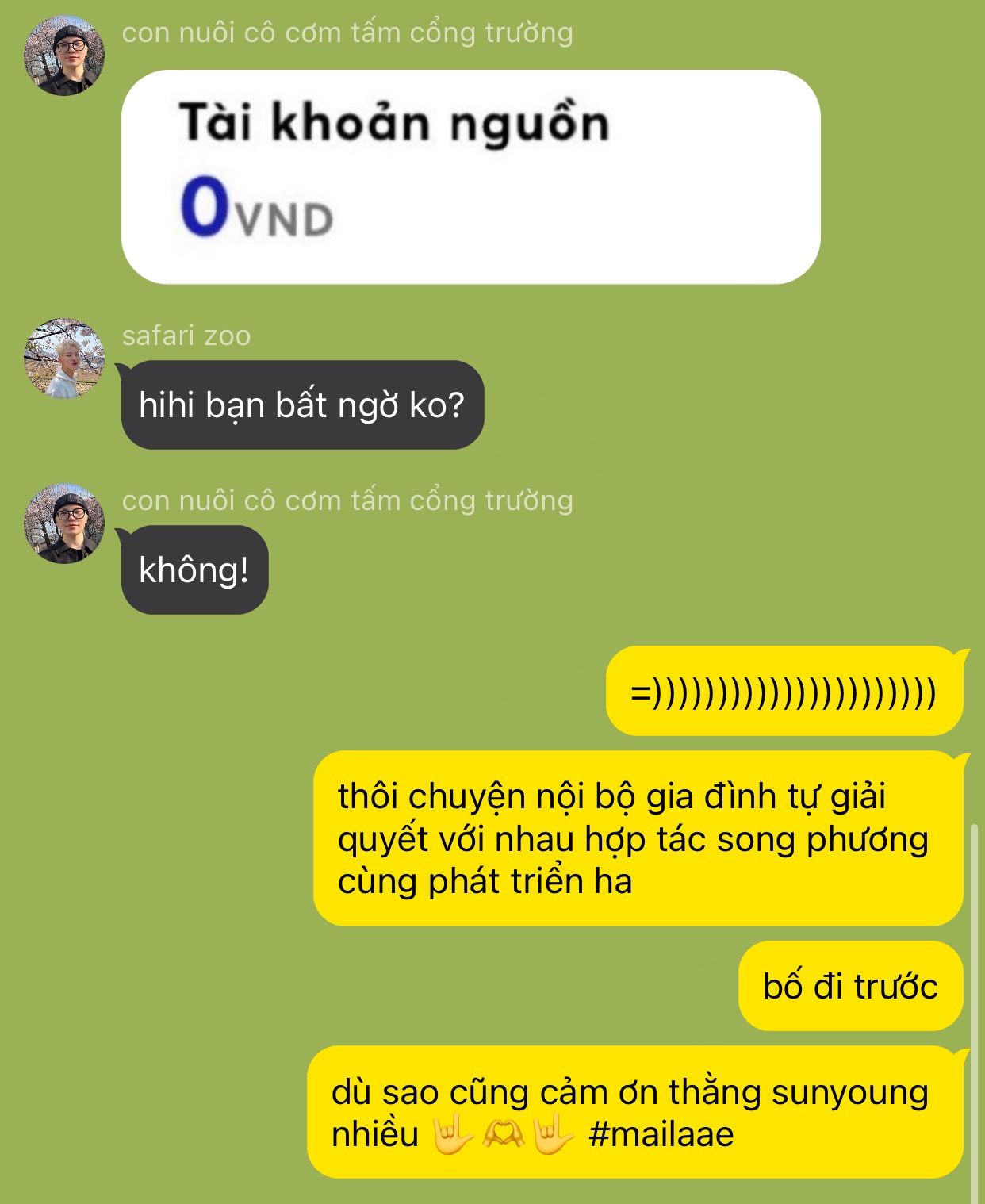Open the shared image showing 0 VND
The height and width of the screenshot is (1204, 985).
click(470, 177)
